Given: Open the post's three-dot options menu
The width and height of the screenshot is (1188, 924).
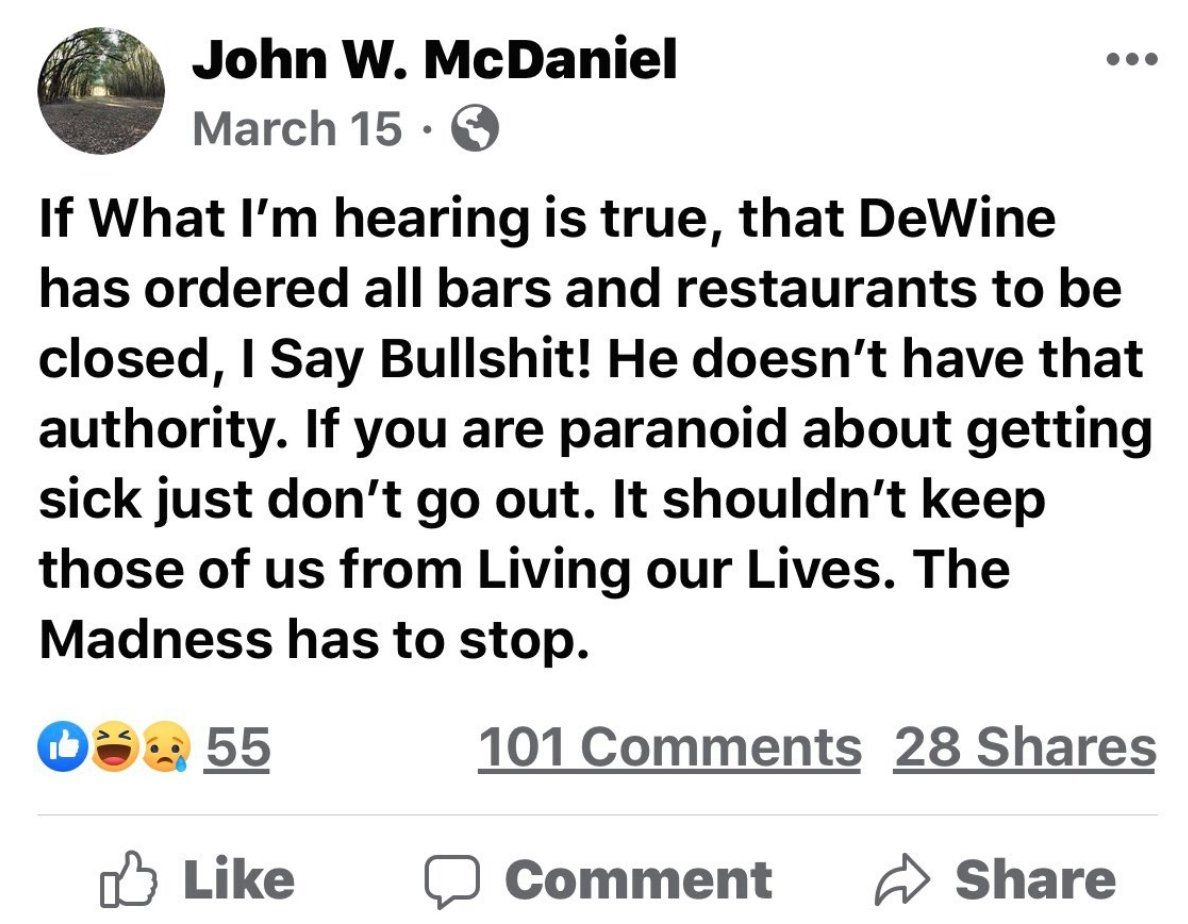Looking at the screenshot, I should (1131, 60).
